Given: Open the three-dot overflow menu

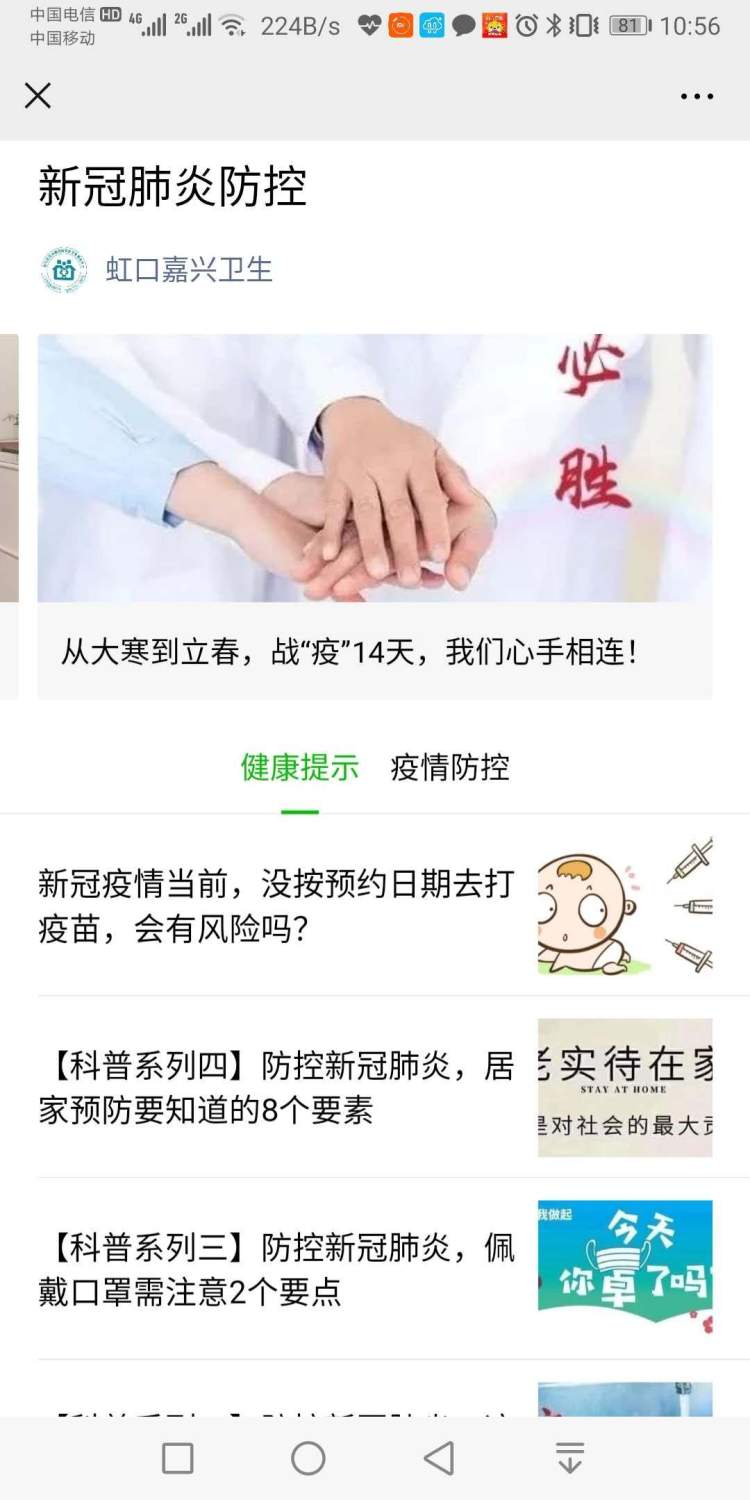Looking at the screenshot, I should click(697, 97).
